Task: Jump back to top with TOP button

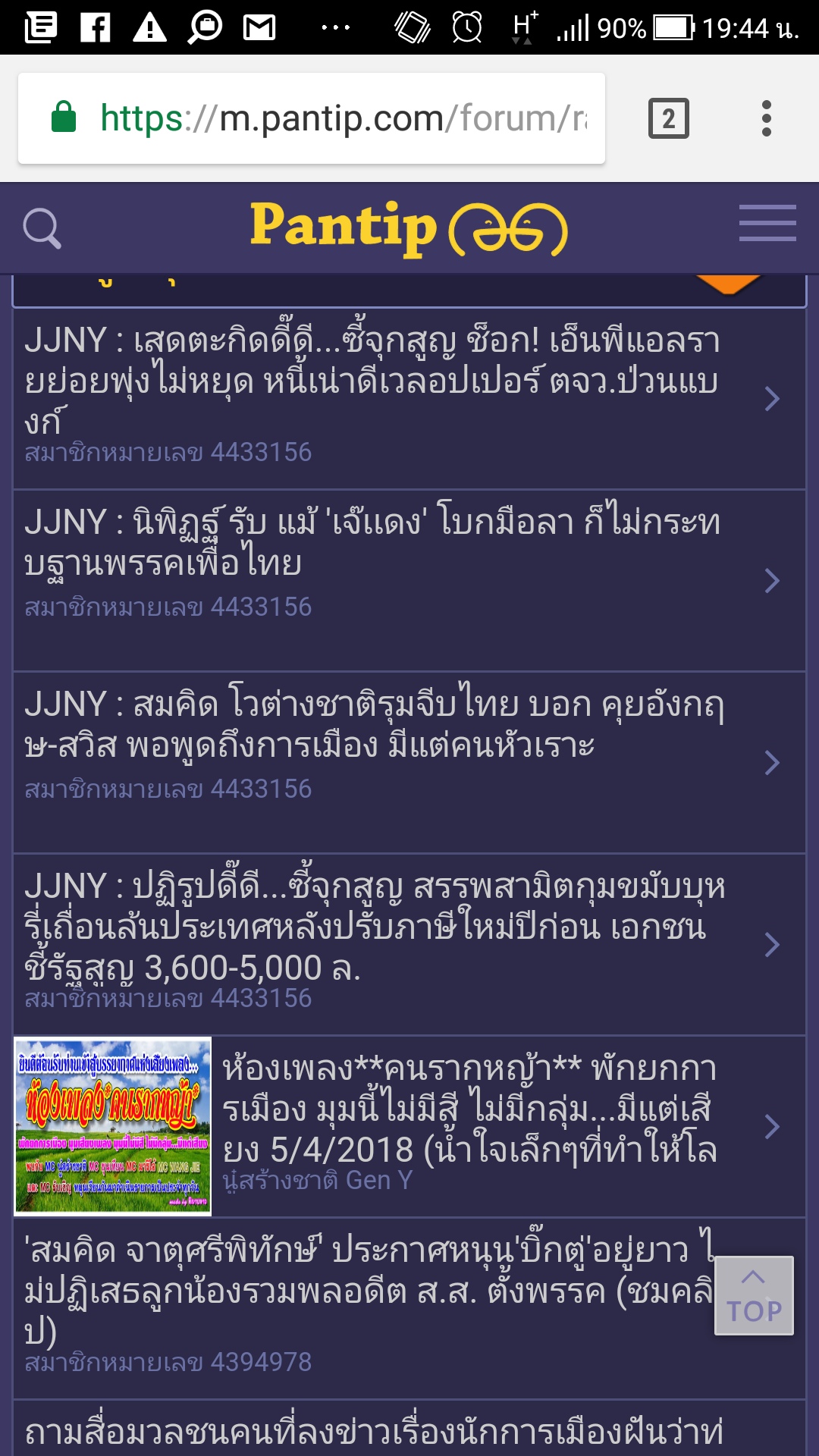Action: click(753, 1296)
